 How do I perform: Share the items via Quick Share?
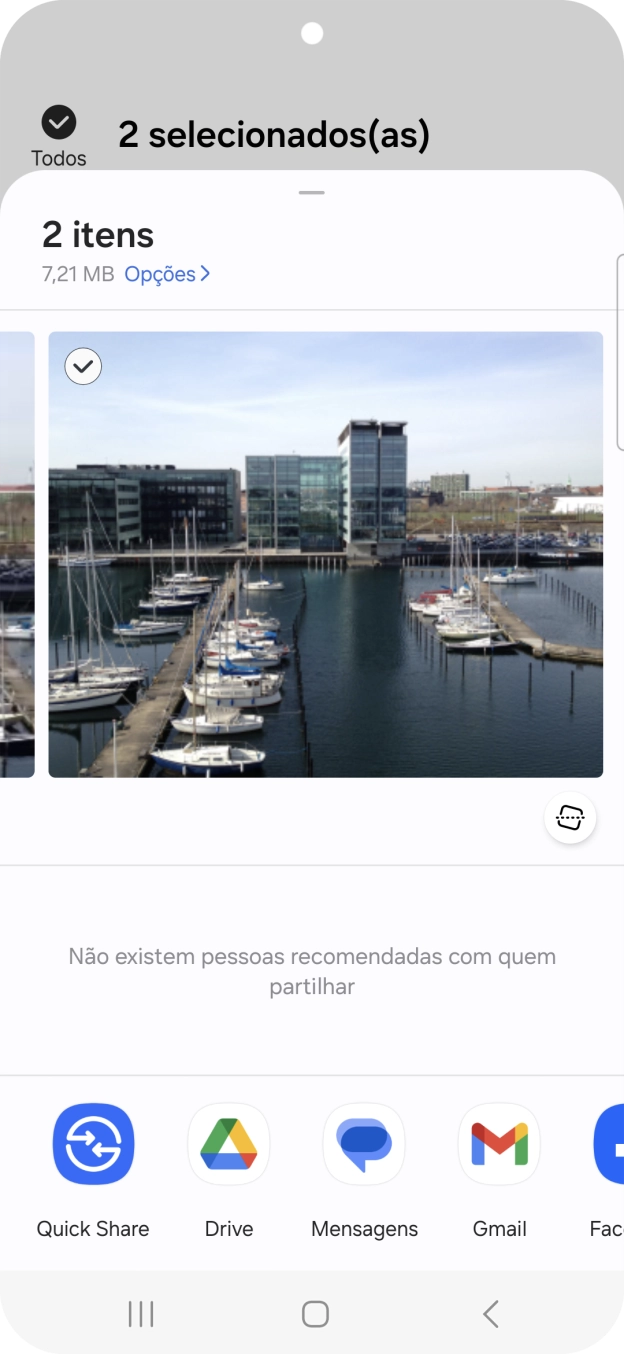pos(93,1144)
